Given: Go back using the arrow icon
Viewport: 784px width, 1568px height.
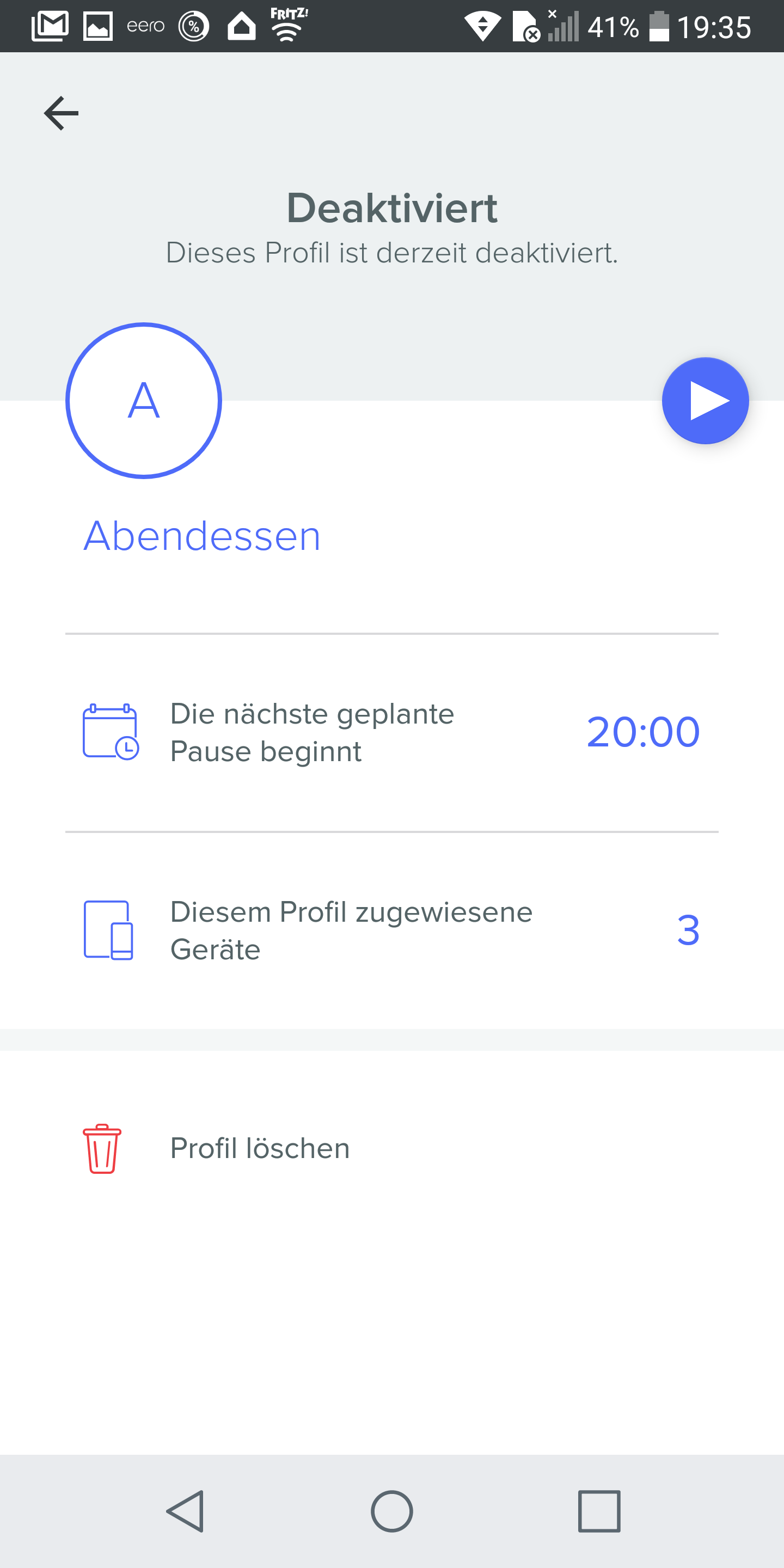Looking at the screenshot, I should pyautogui.click(x=62, y=113).
